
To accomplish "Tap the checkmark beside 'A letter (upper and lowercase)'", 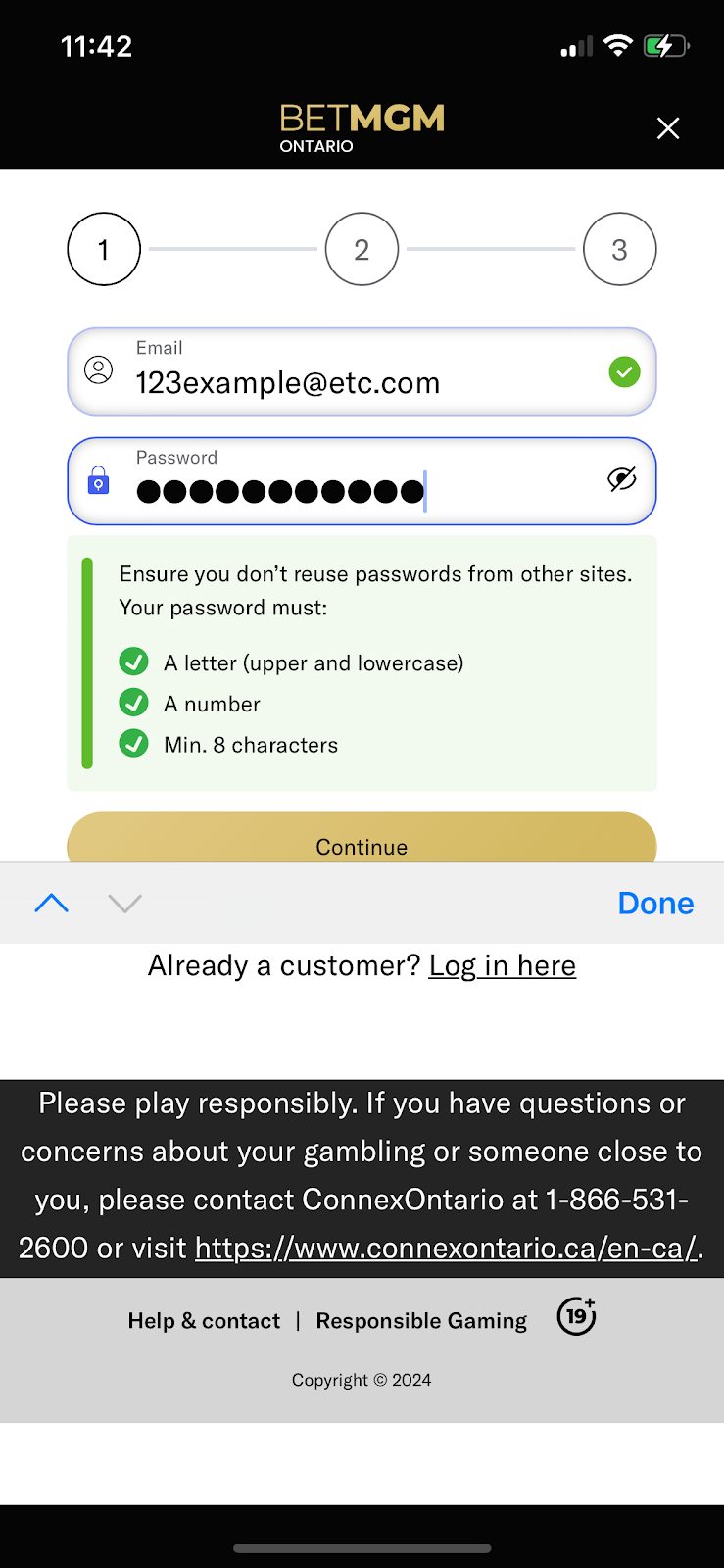I will [x=134, y=661].
